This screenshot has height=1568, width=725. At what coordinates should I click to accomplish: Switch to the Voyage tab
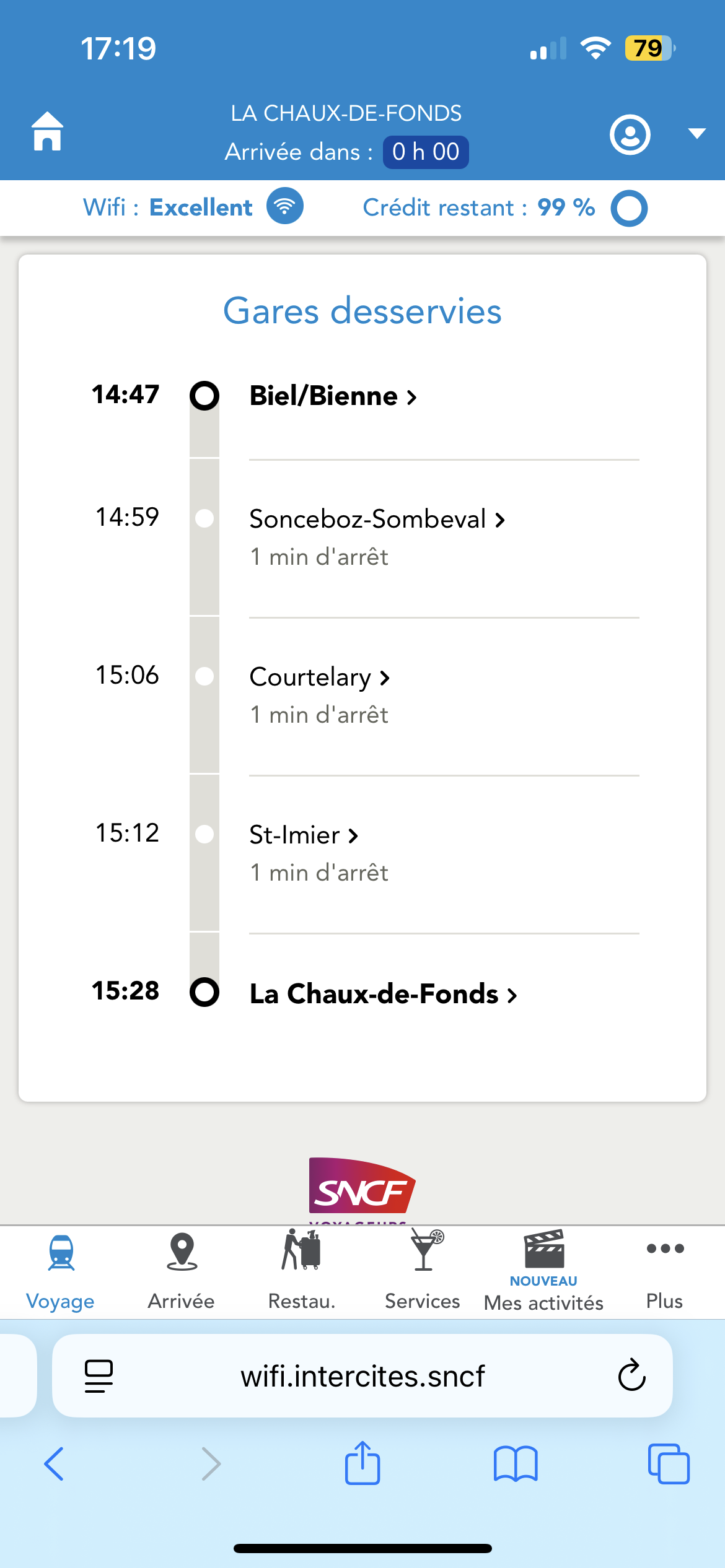click(60, 1271)
